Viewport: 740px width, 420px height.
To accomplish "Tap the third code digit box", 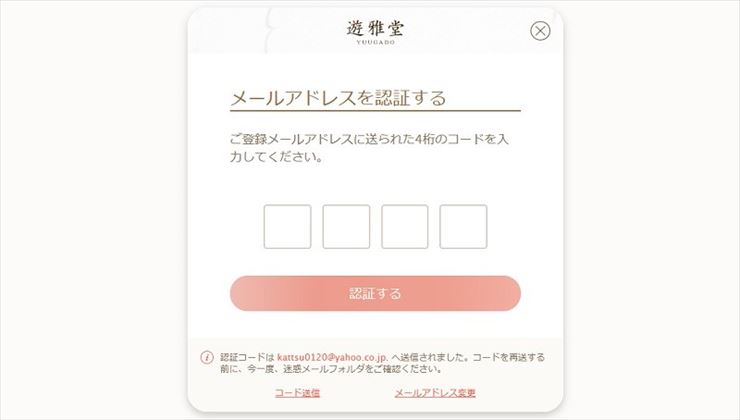I will (405, 227).
